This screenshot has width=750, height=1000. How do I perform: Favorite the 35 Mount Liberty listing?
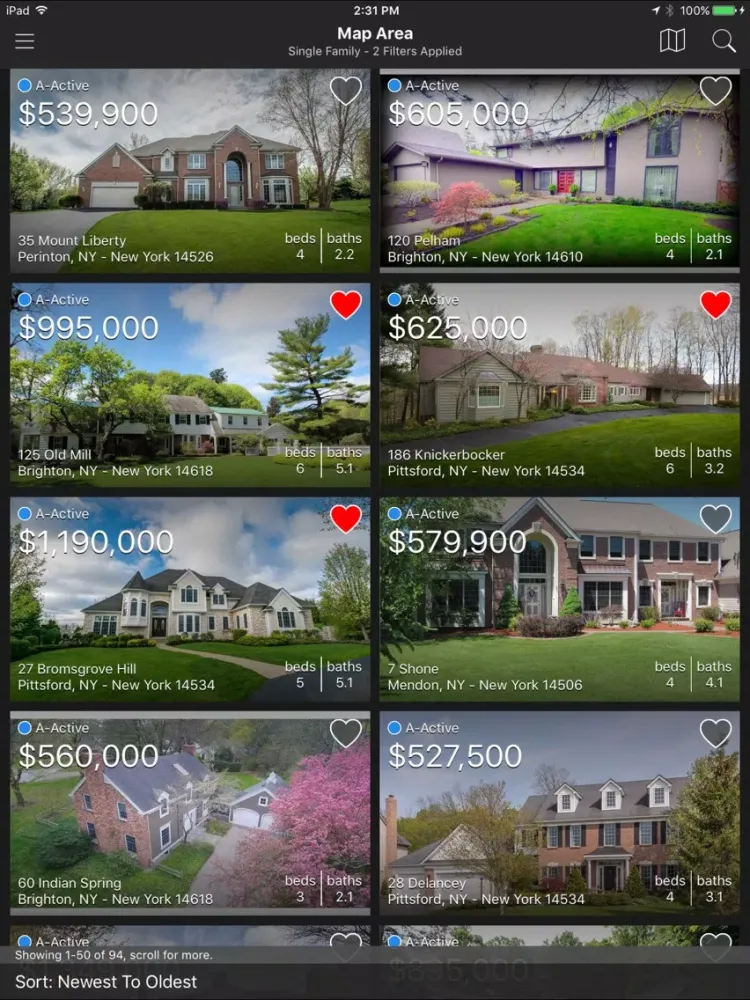[345, 91]
